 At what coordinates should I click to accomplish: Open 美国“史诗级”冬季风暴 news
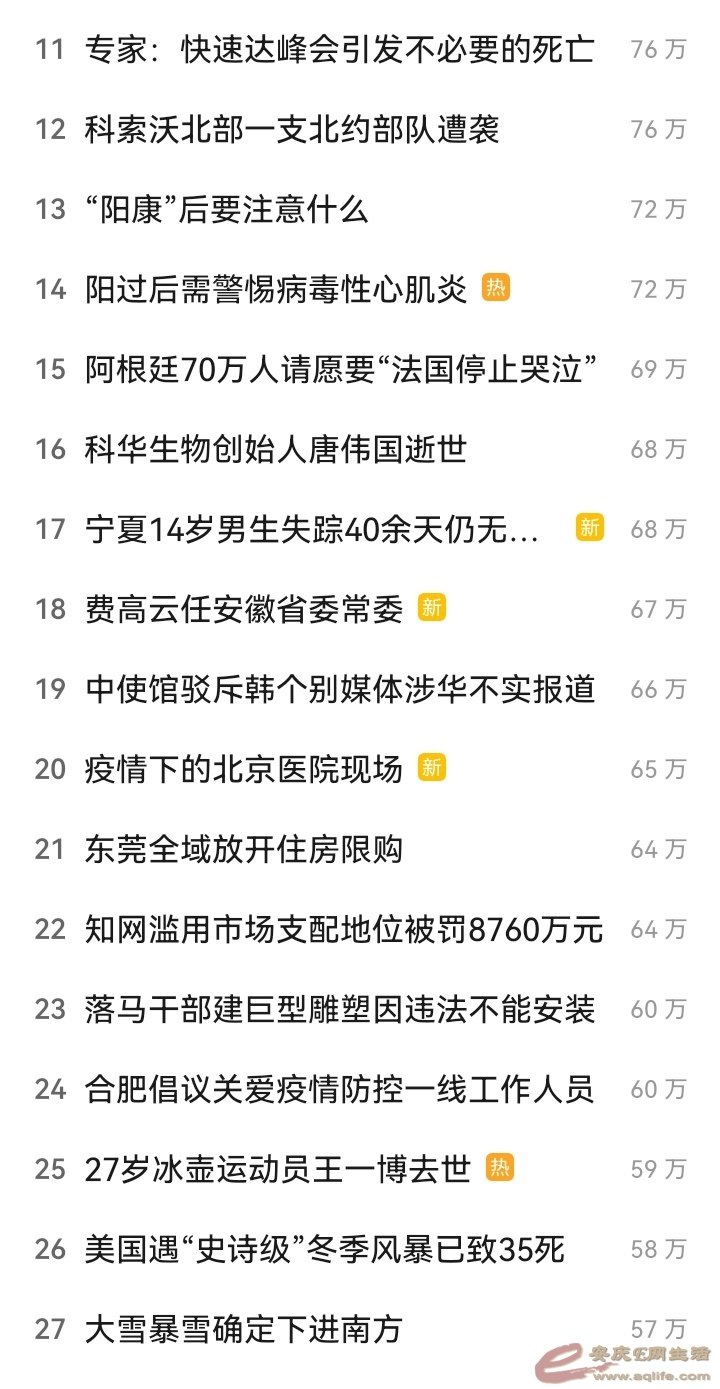click(325, 1249)
